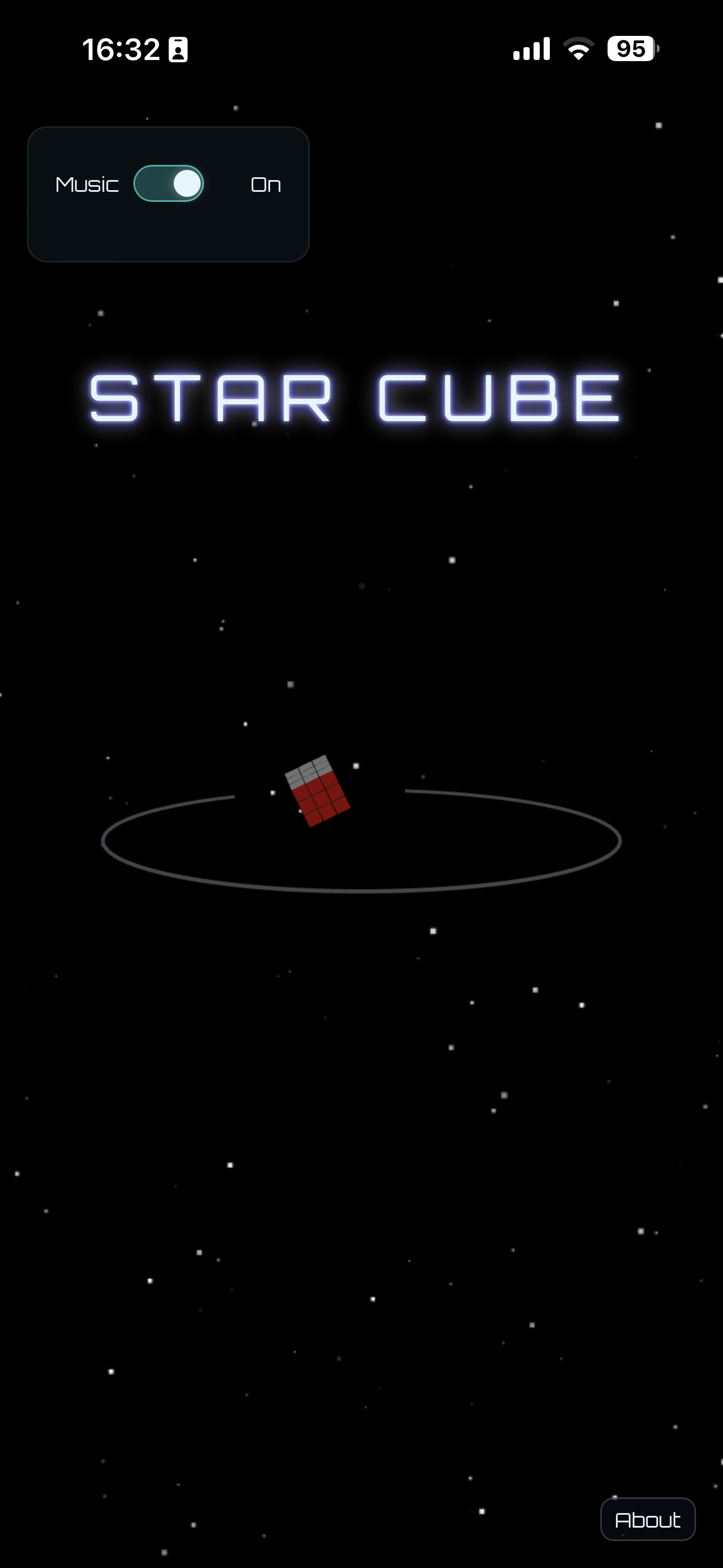
Task: Switch the music setting using its slider control
Action: point(169,183)
